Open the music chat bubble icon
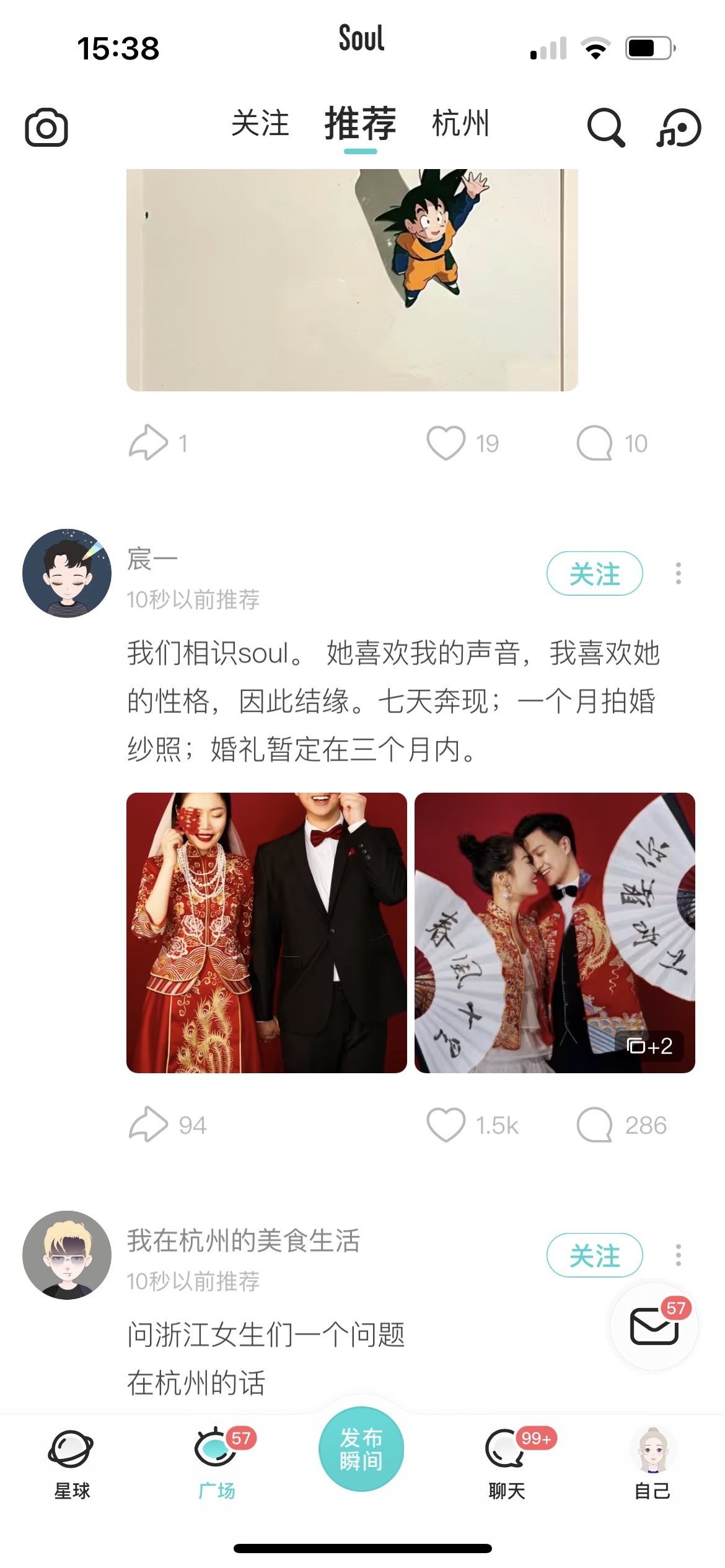This screenshot has height=1568, width=725. click(x=679, y=128)
